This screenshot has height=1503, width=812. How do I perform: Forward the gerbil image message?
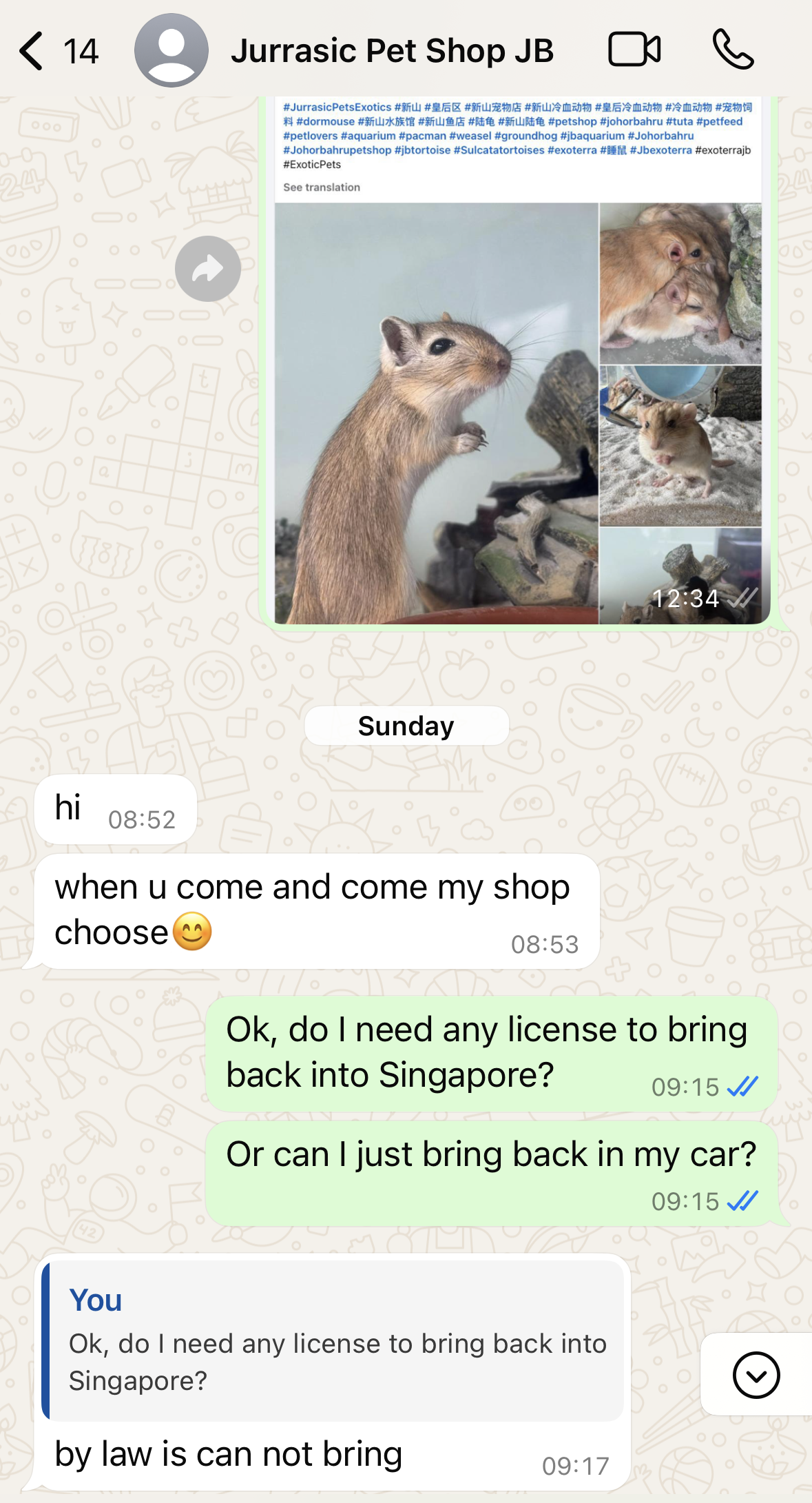(207, 269)
